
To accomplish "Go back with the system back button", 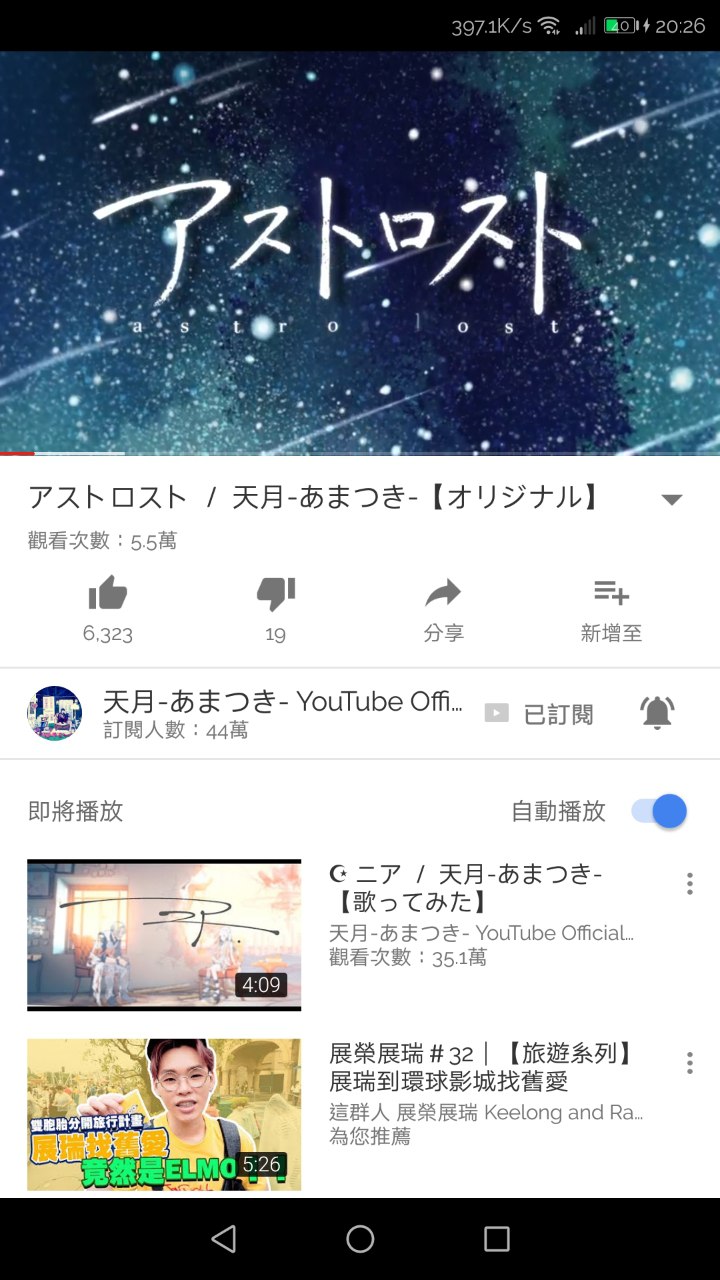I will tap(224, 1239).
